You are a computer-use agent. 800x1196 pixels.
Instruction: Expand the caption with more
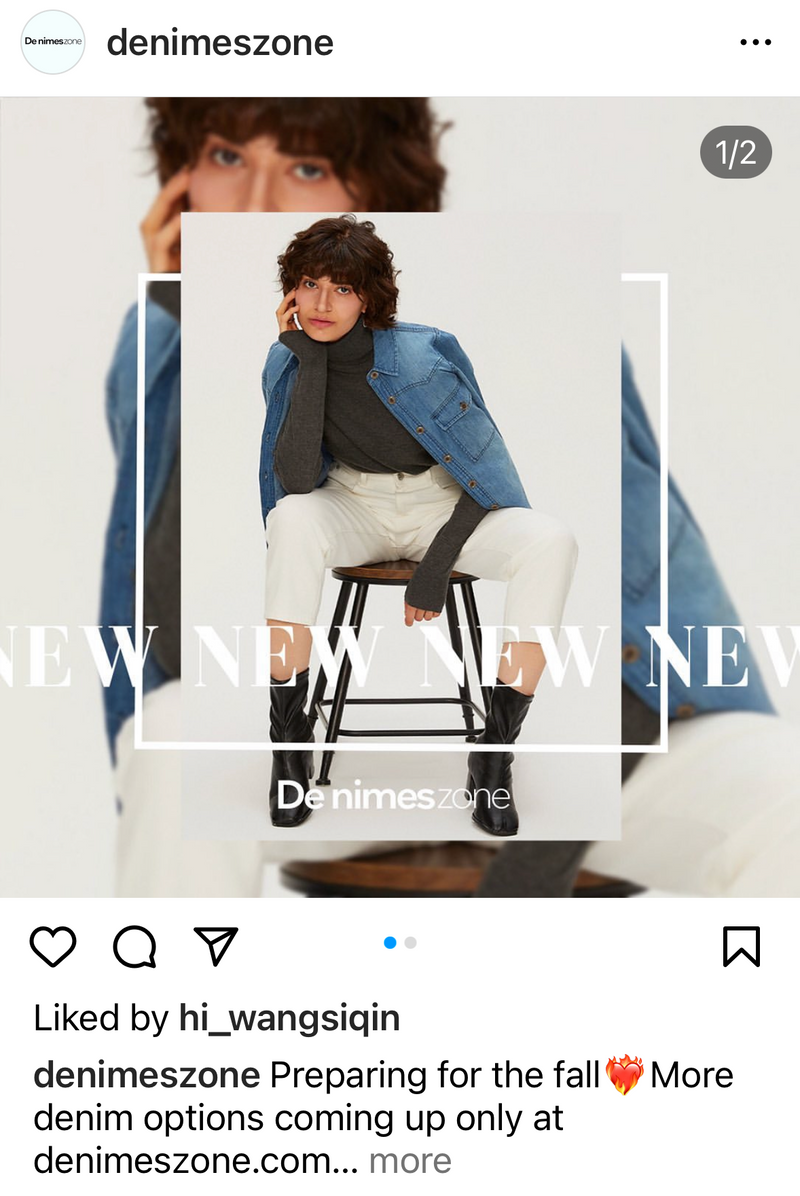coord(410,1161)
